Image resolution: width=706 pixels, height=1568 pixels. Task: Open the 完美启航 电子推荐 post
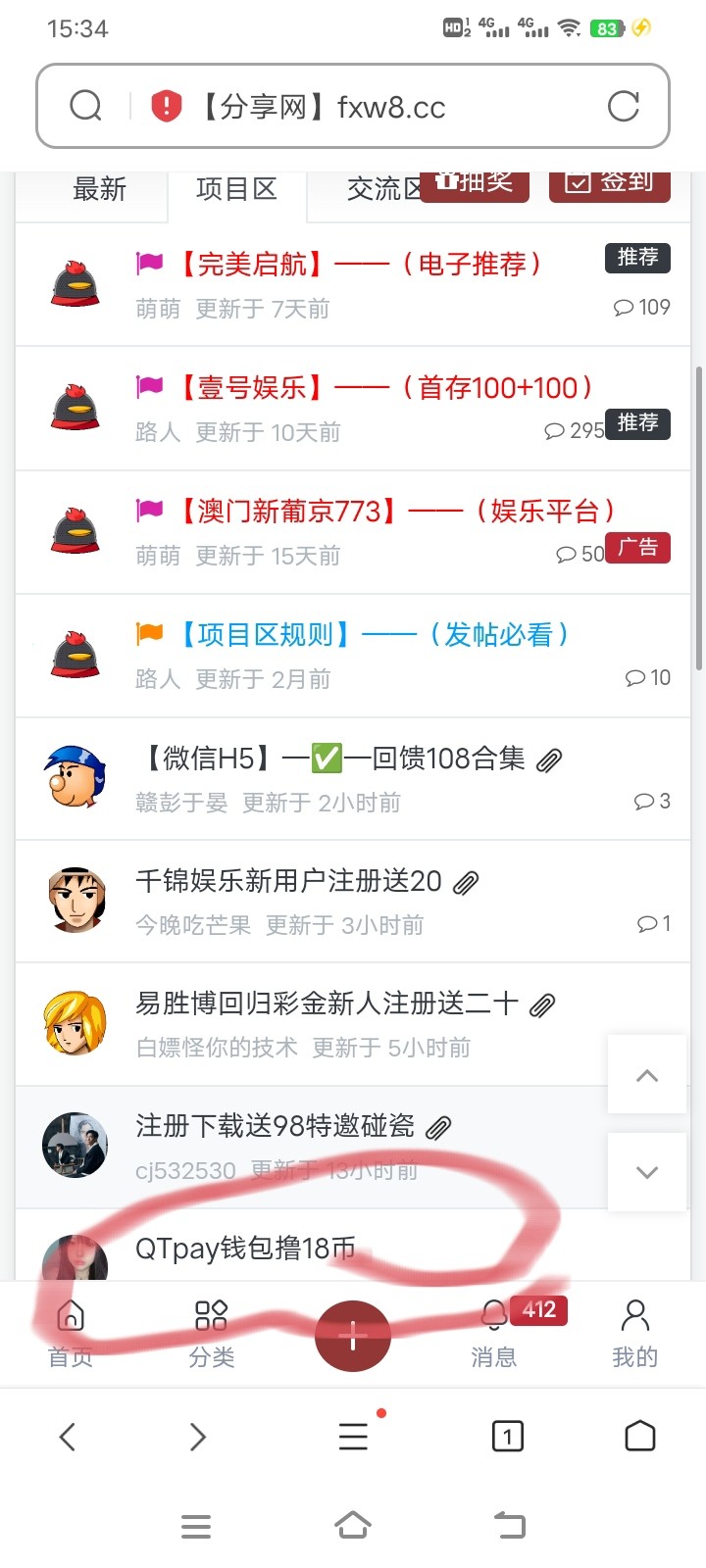pyautogui.click(x=358, y=265)
